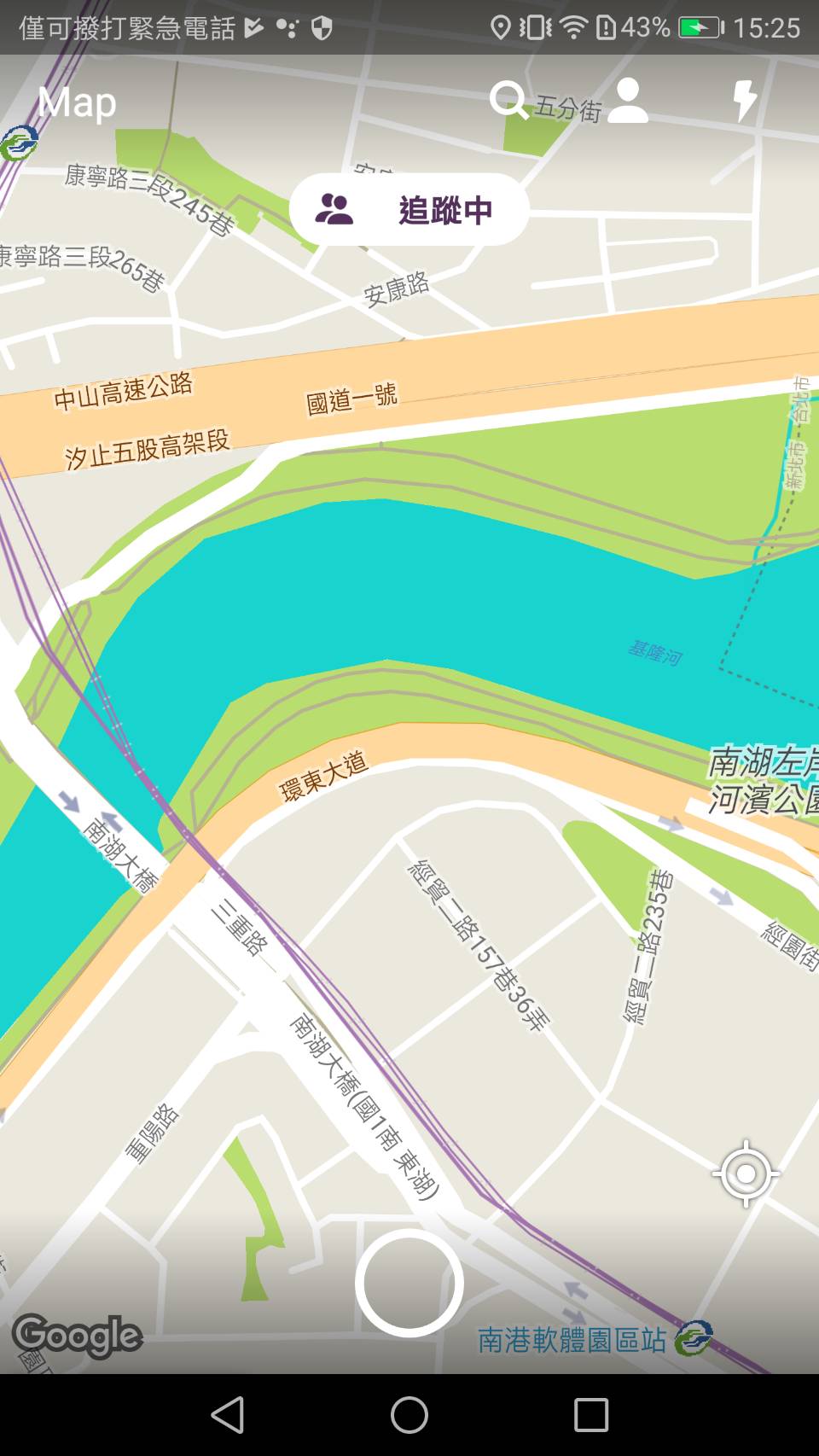Center map on my location
The height and width of the screenshot is (1456, 819).
pos(746,1174)
